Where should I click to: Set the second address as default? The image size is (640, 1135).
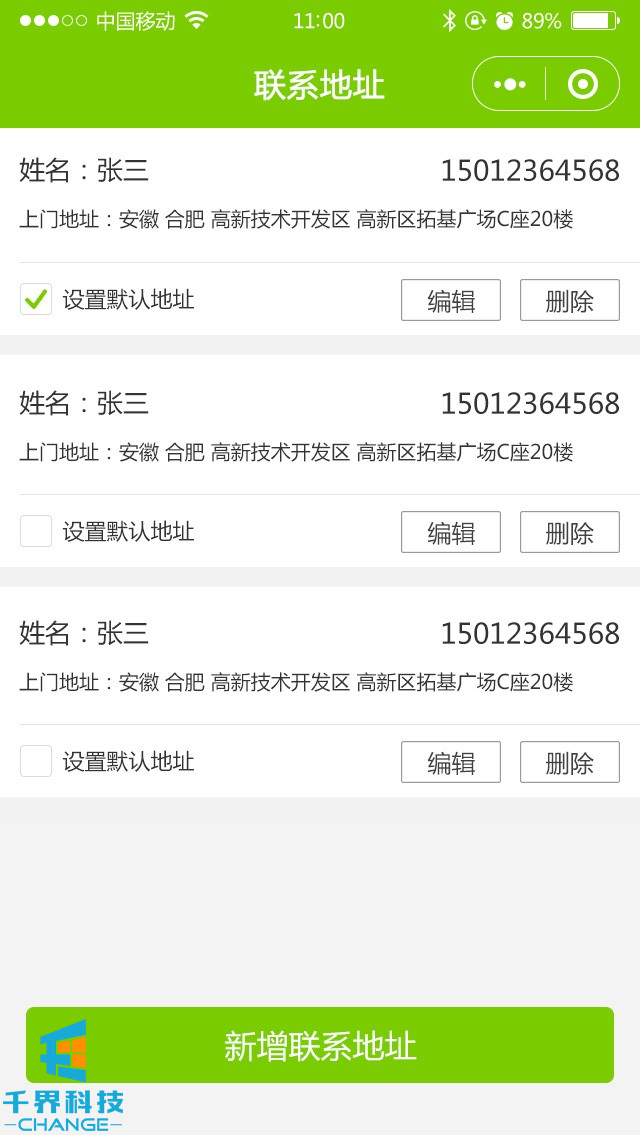36,531
